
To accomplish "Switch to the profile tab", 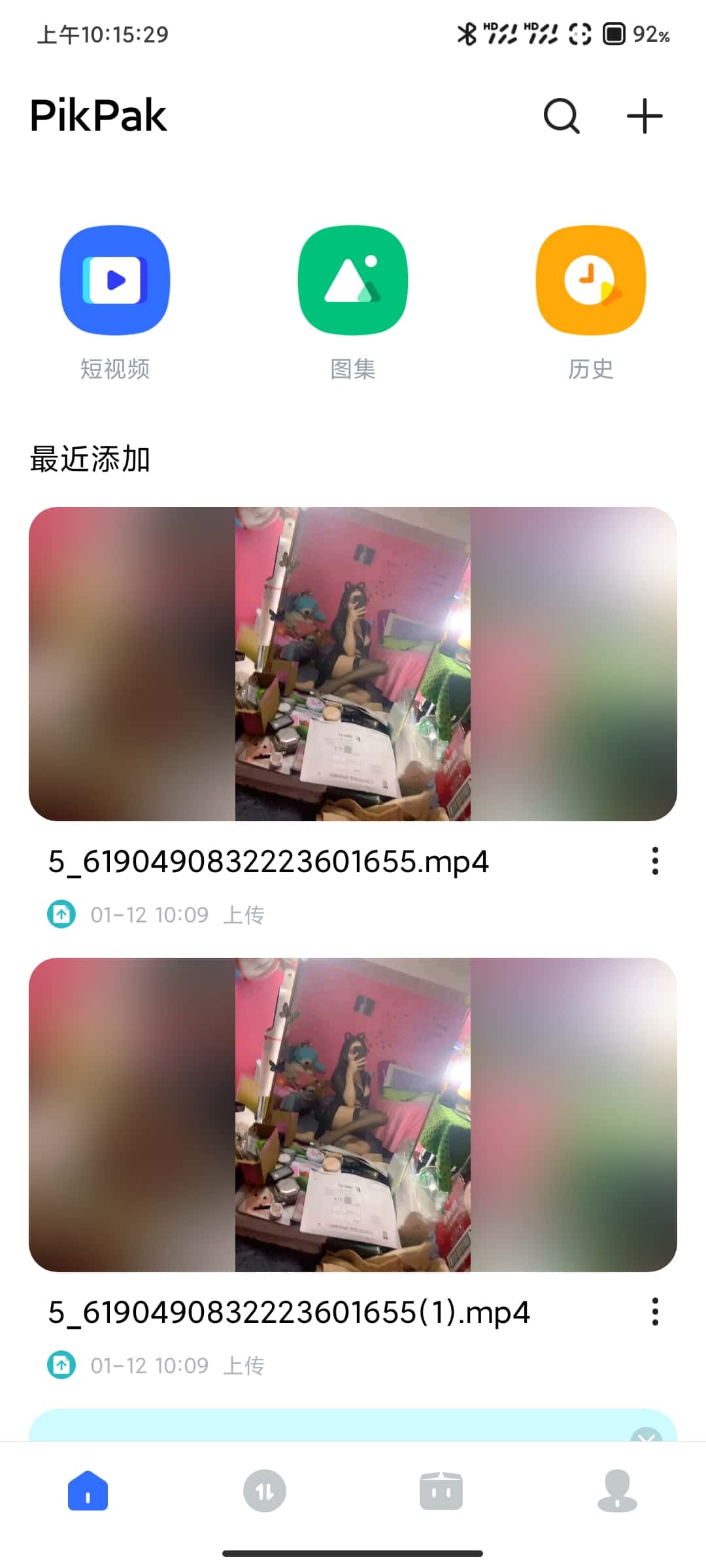I will (x=617, y=1491).
